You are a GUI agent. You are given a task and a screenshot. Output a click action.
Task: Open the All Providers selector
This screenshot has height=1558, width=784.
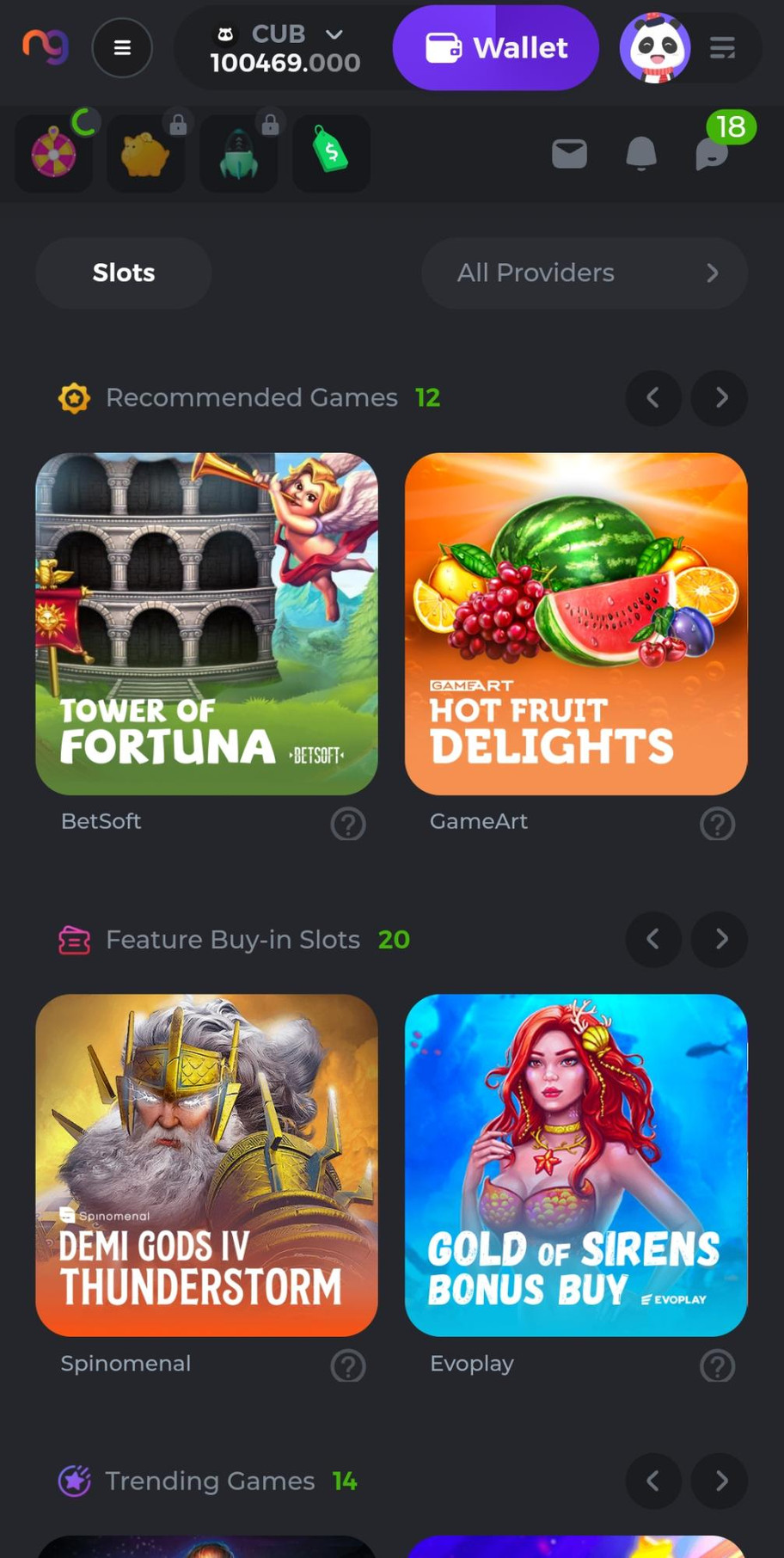coord(585,273)
